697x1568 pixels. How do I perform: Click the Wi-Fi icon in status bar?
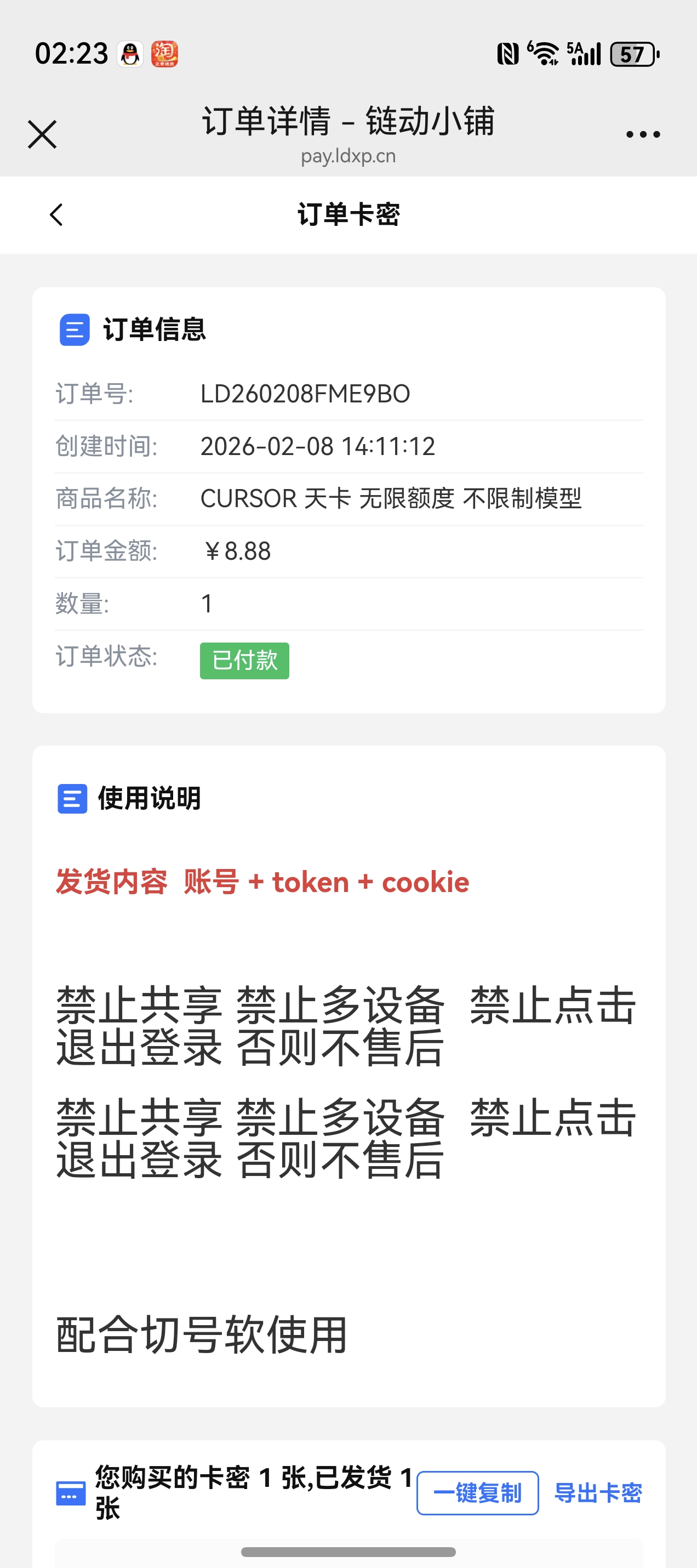pos(546,54)
